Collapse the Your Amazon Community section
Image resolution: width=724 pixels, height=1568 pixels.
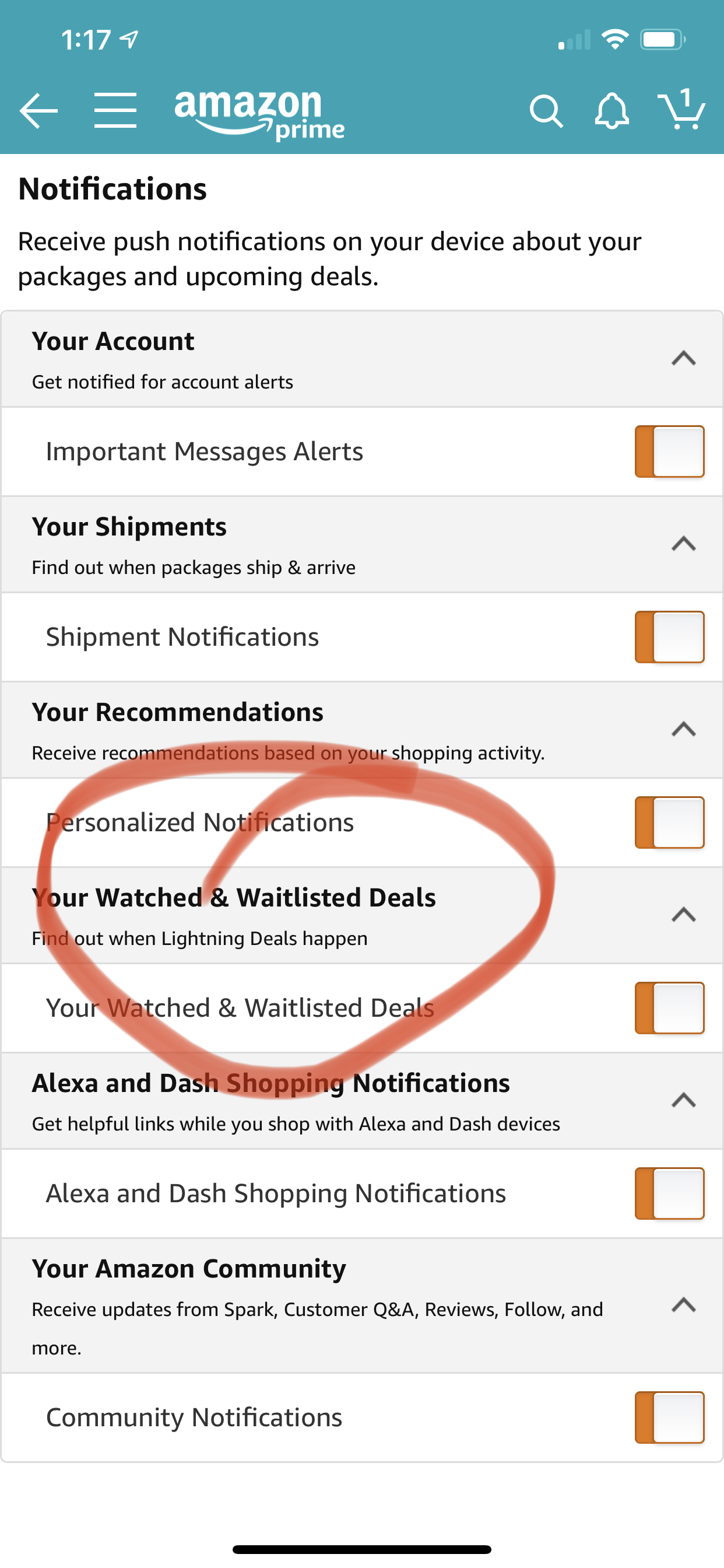683,1305
